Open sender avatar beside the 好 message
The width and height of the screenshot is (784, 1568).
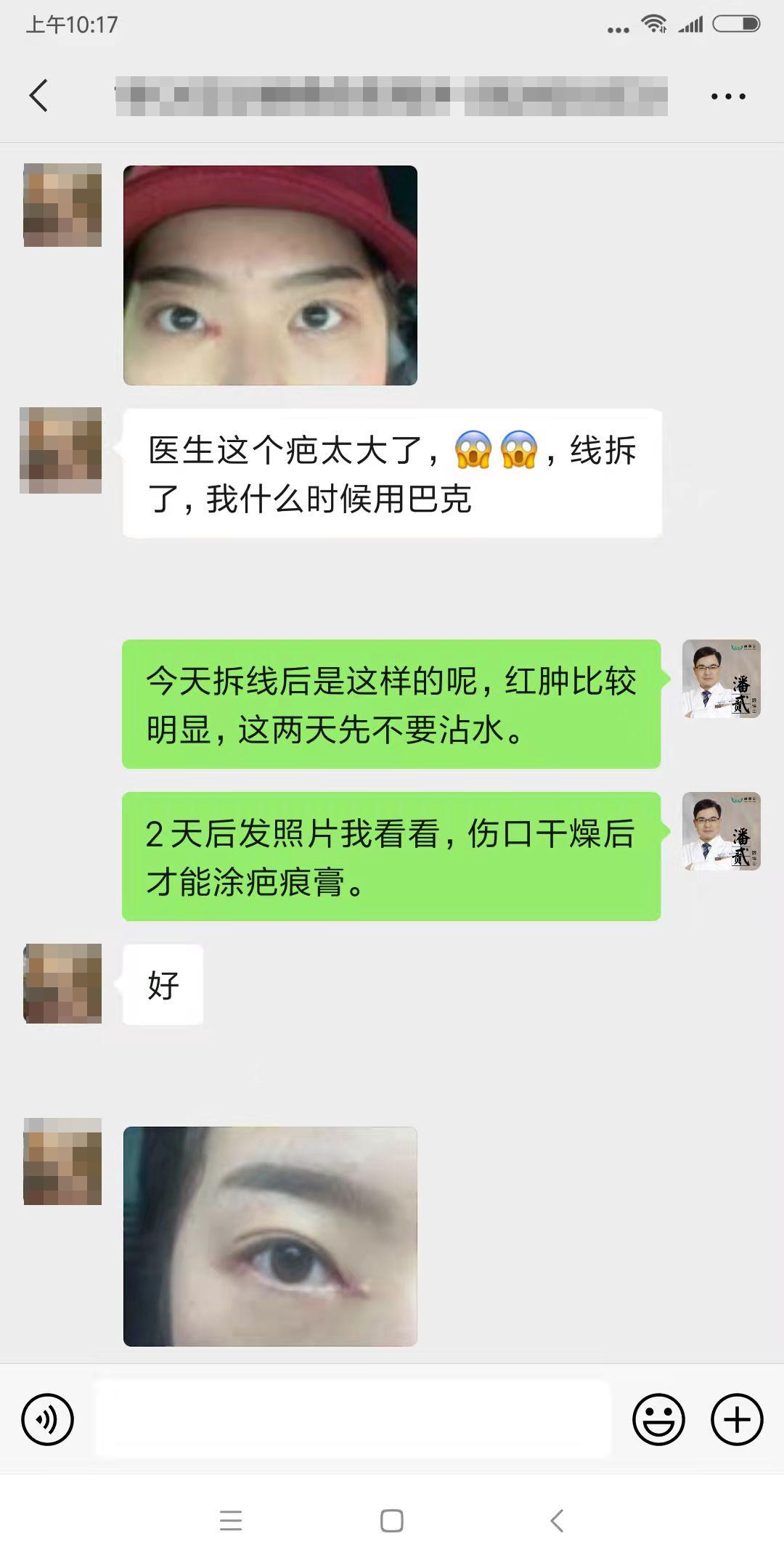62,984
